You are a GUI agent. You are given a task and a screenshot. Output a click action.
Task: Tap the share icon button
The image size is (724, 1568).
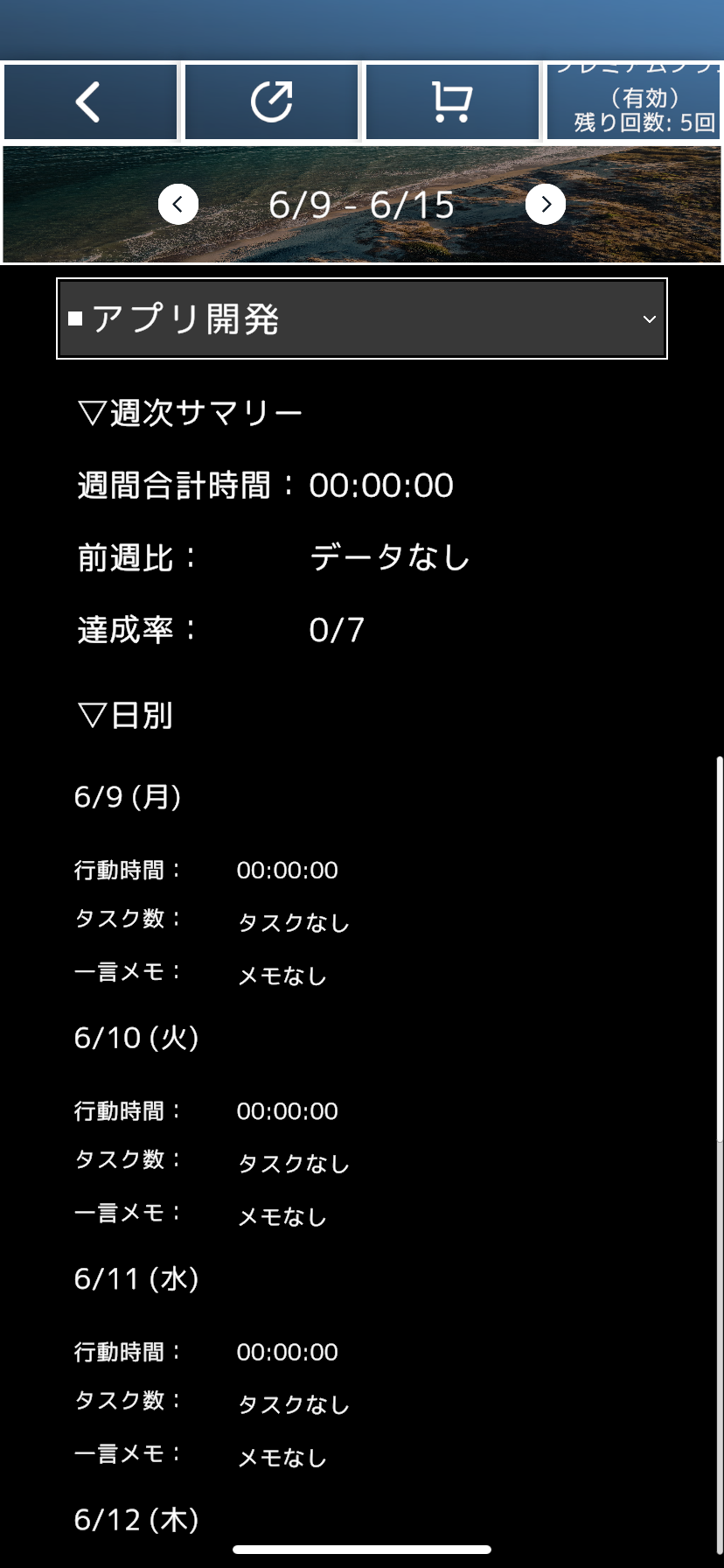271,102
